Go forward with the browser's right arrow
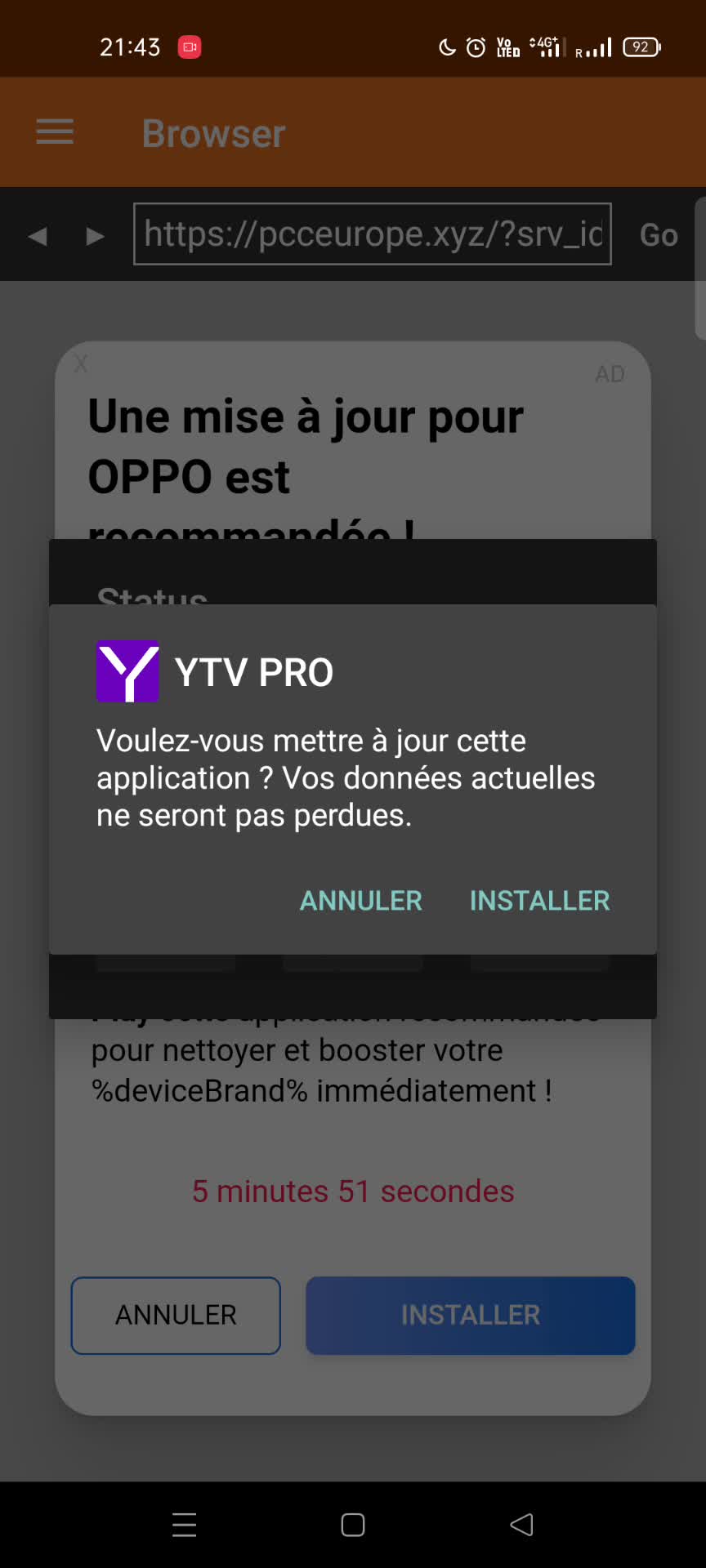Image resolution: width=706 pixels, height=1568 pixels. pos(96,236)
